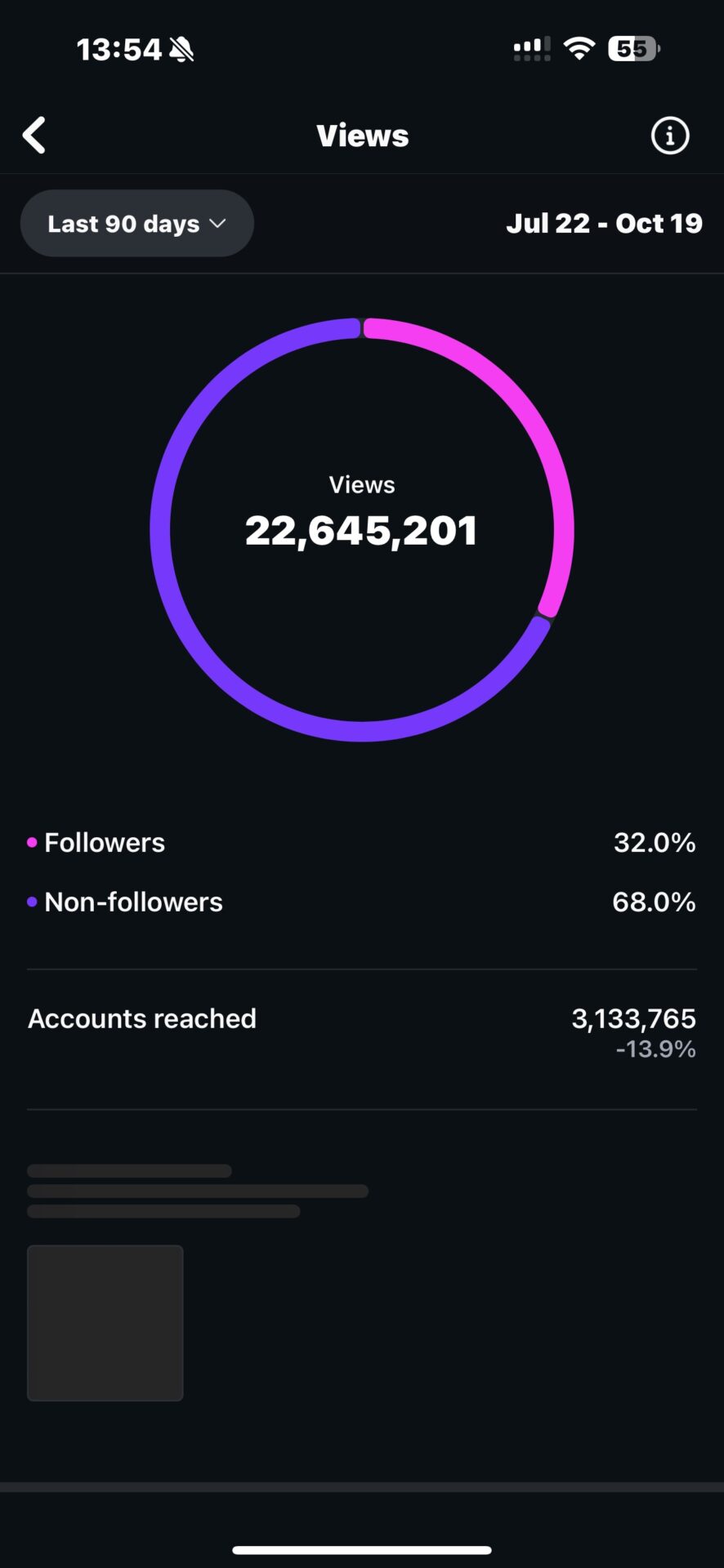Viewport: 724px width, 1568px height.
Task: Go back from the Views screen
Action: click(x=34, y=136)
